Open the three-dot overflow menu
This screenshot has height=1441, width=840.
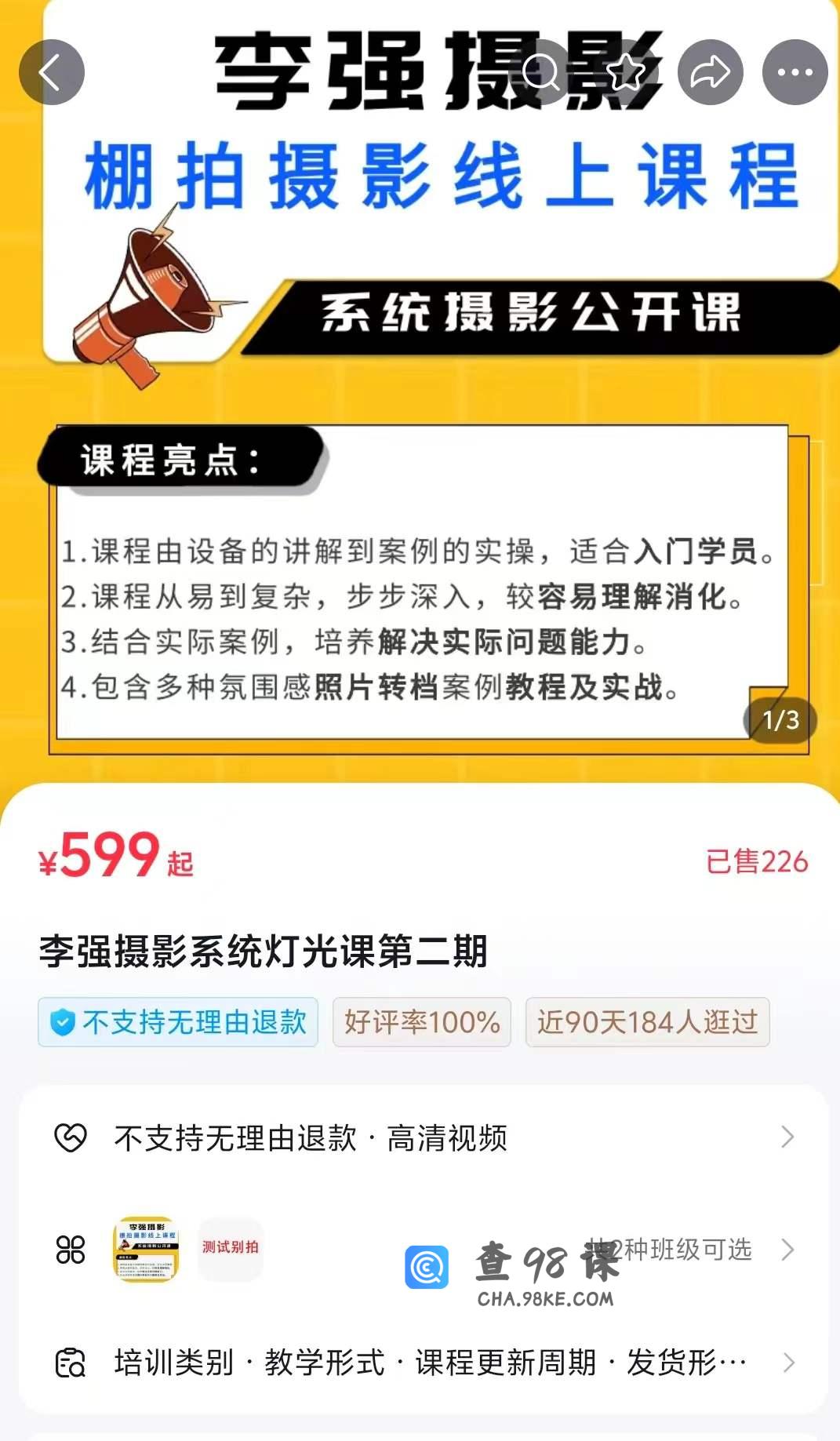tap(795, 73)
